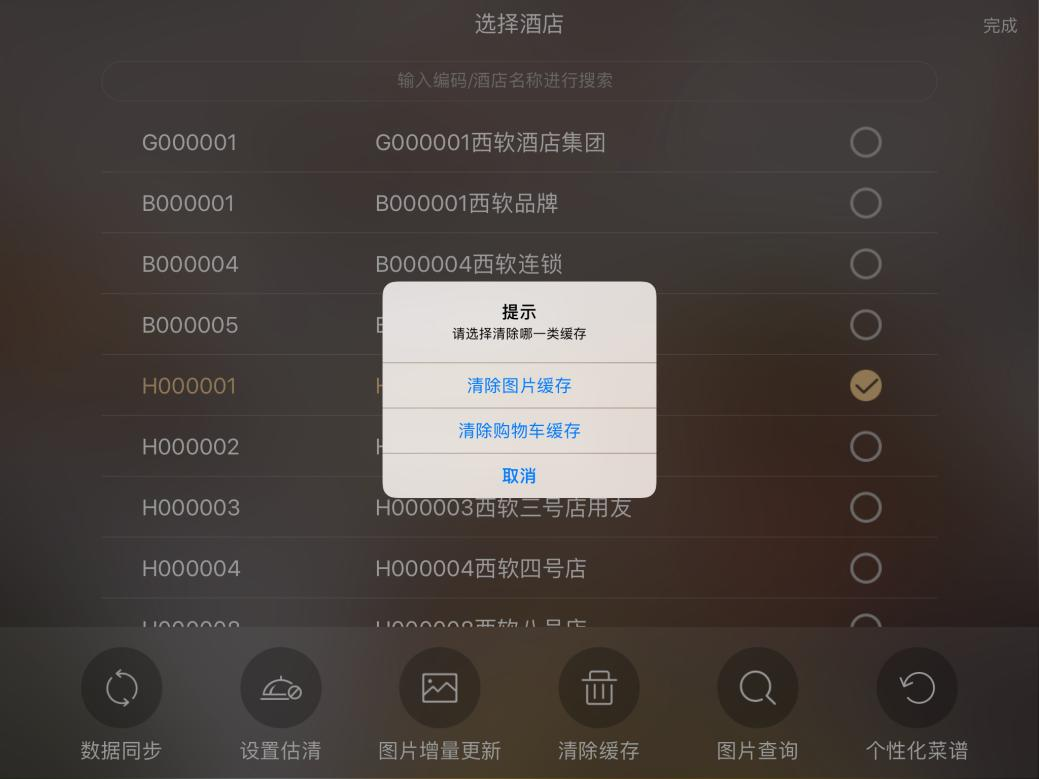
Task: Select hotel G000001西软酒店集团
Action: (865, 142)
